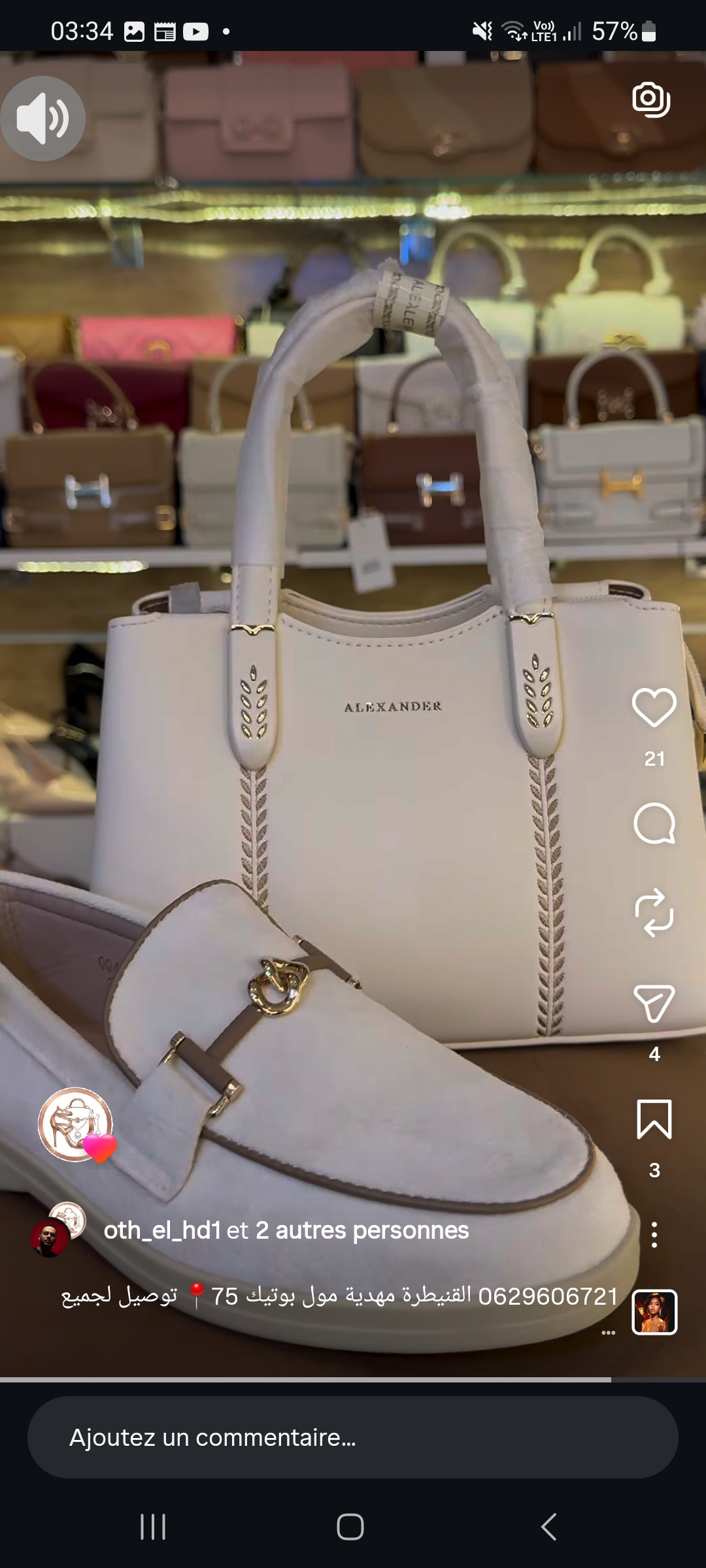Go back using the system back button
706x1568 pixels.
pos(549,1527)
